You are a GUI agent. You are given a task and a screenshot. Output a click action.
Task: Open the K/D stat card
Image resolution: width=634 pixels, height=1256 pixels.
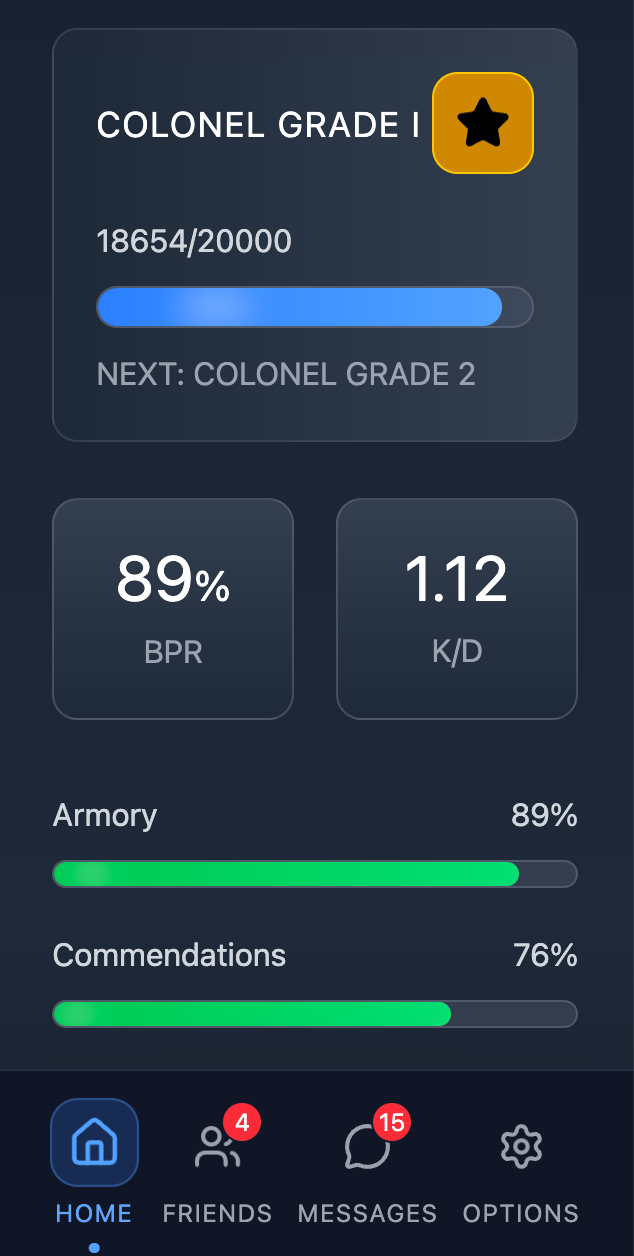(x=457, y=609)
